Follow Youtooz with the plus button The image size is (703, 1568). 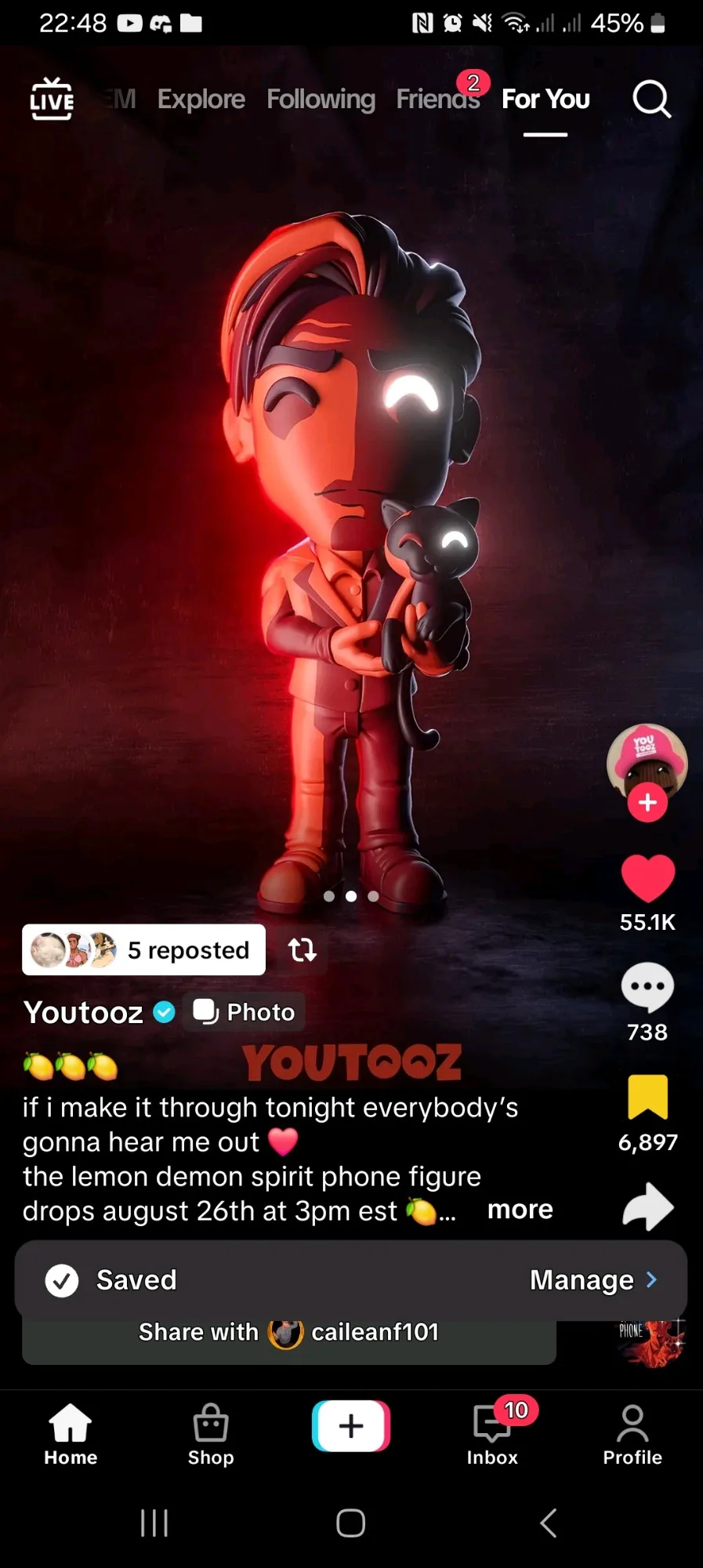[x=647, y=803]
